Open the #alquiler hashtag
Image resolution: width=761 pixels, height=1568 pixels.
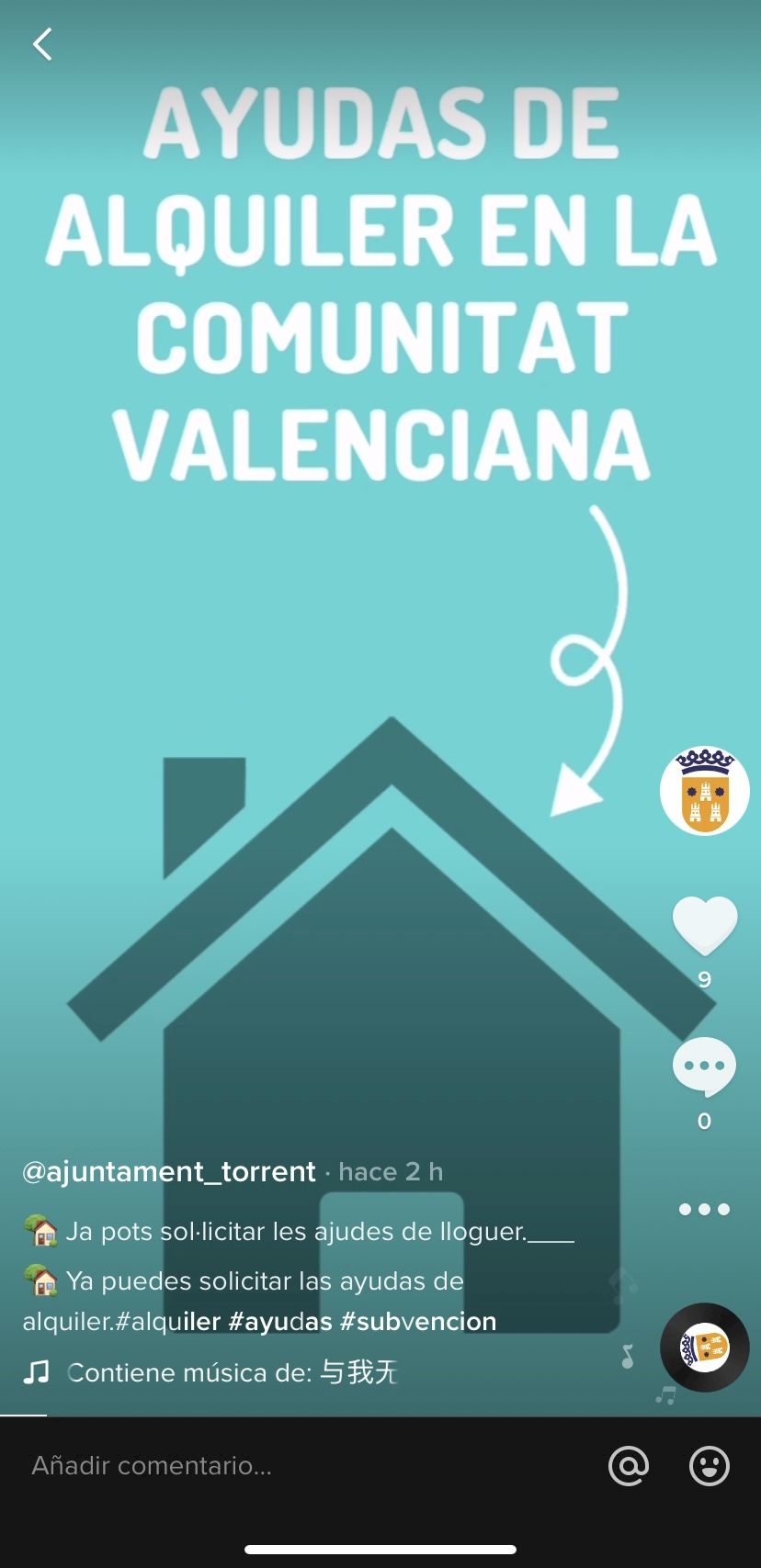(x=168, y=1322)
